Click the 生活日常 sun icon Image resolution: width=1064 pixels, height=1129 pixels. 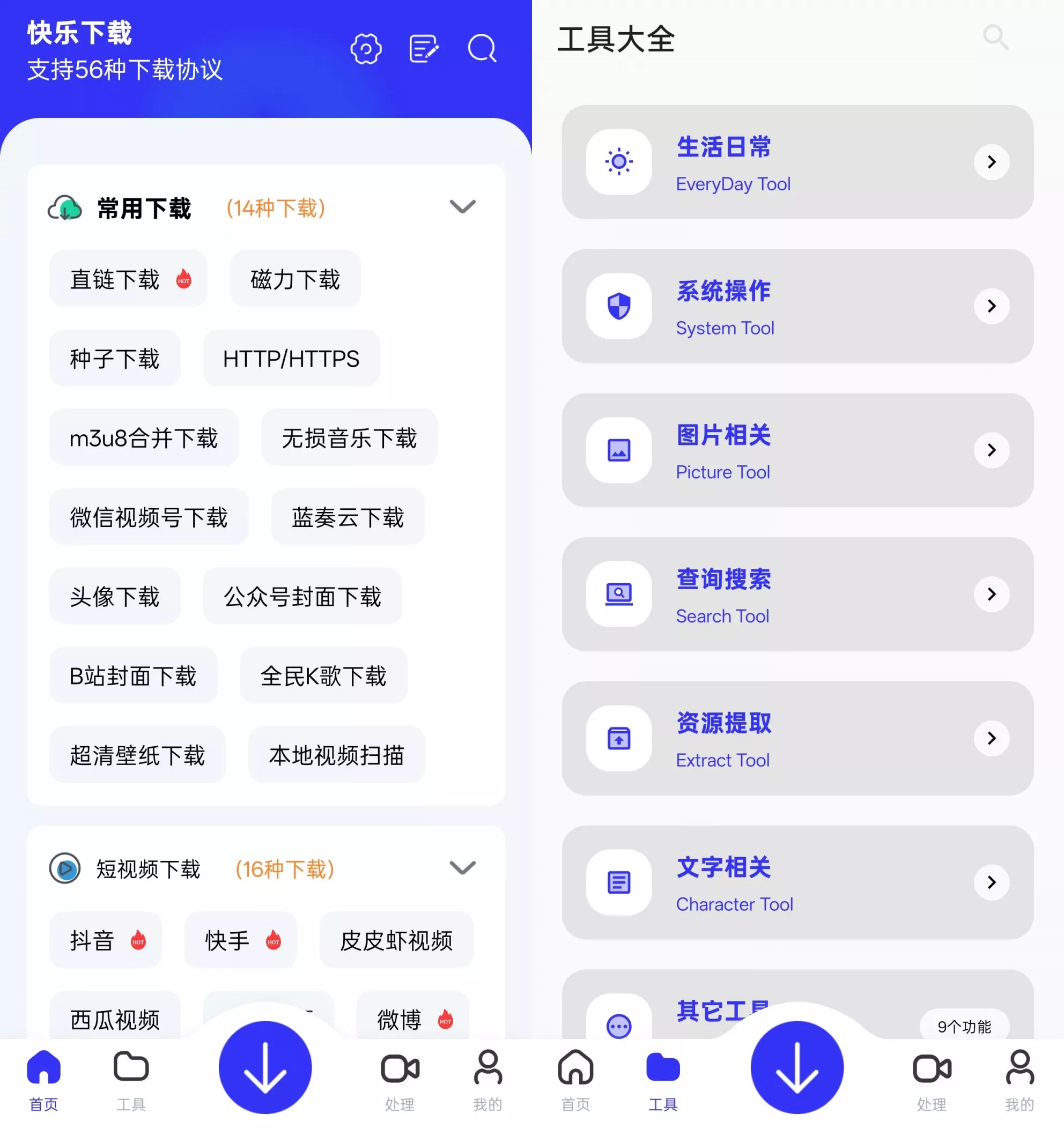point(619,162)
